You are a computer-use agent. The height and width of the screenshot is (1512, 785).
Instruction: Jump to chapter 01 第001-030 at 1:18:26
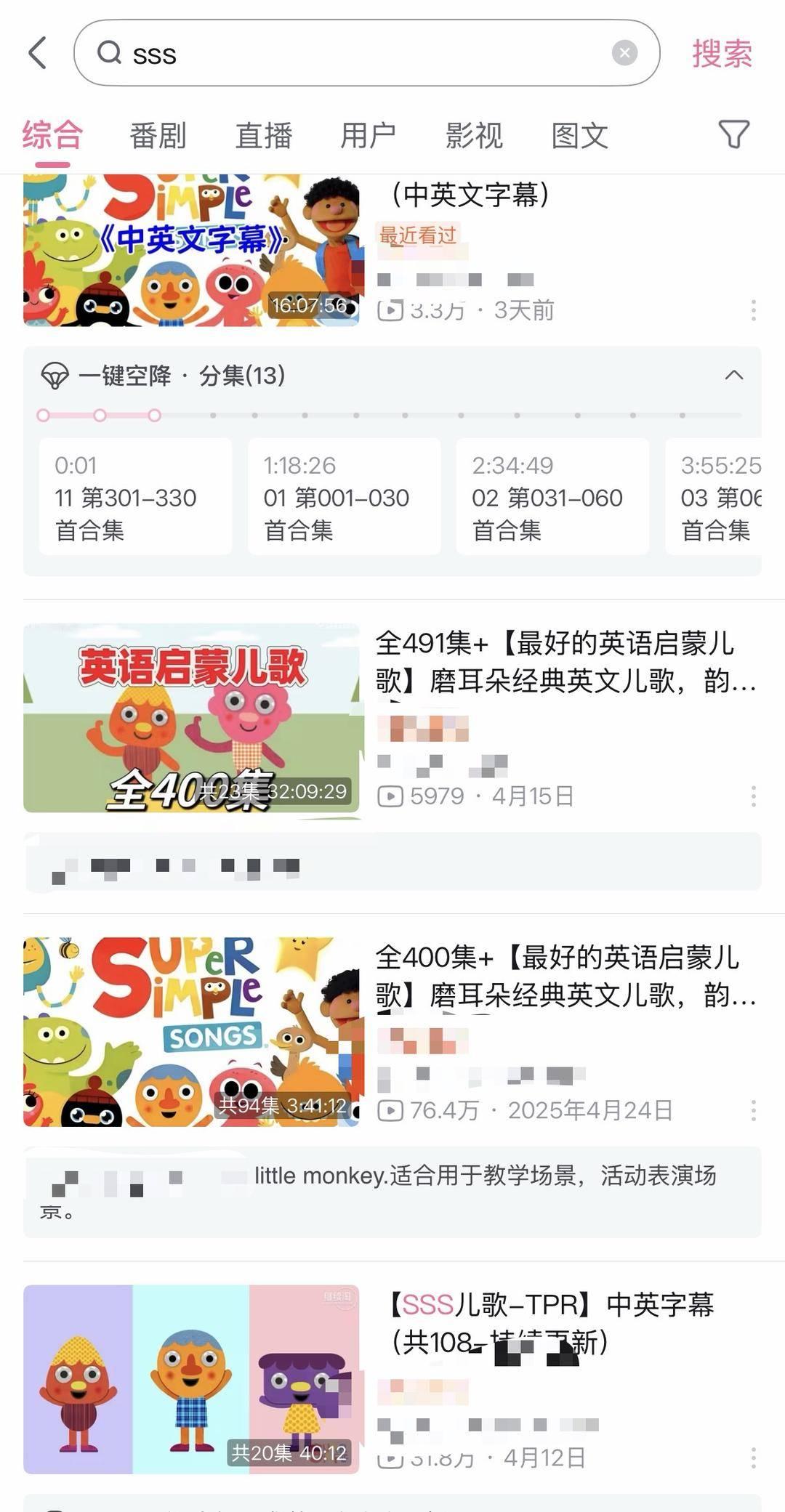(344, 497)
